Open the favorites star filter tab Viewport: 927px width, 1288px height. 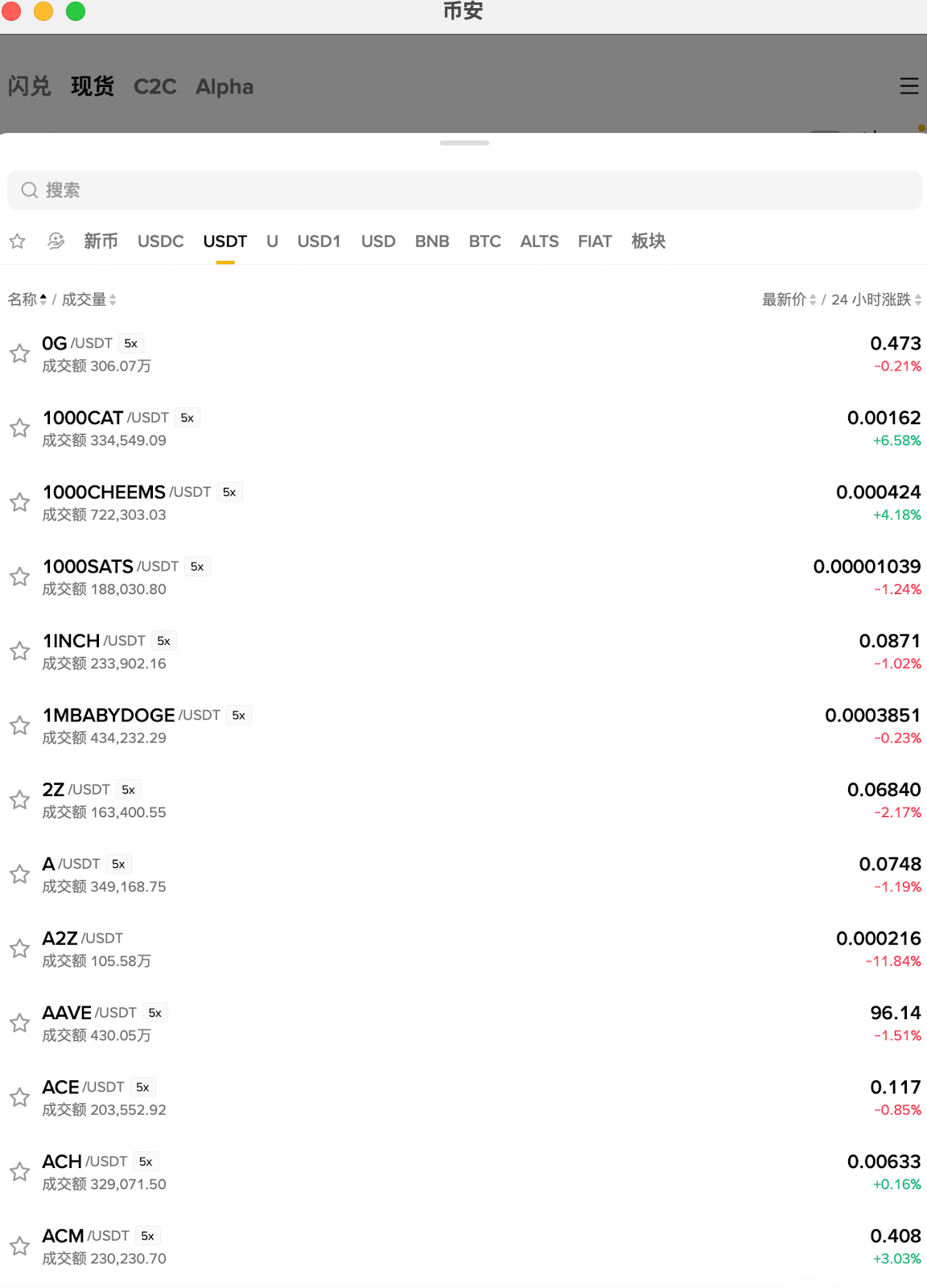[17, 241]
